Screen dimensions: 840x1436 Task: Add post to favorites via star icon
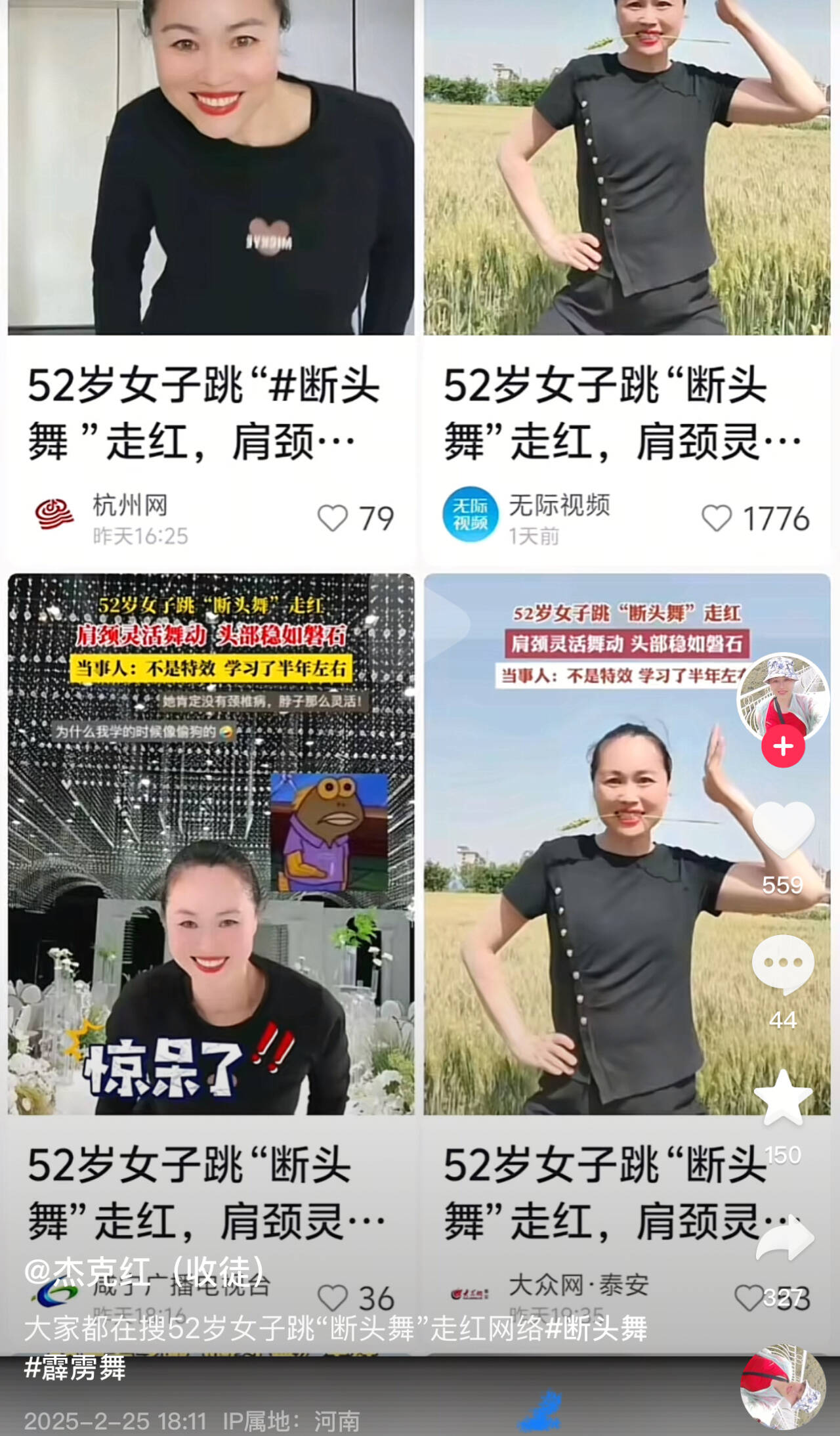pos(783,1098)
